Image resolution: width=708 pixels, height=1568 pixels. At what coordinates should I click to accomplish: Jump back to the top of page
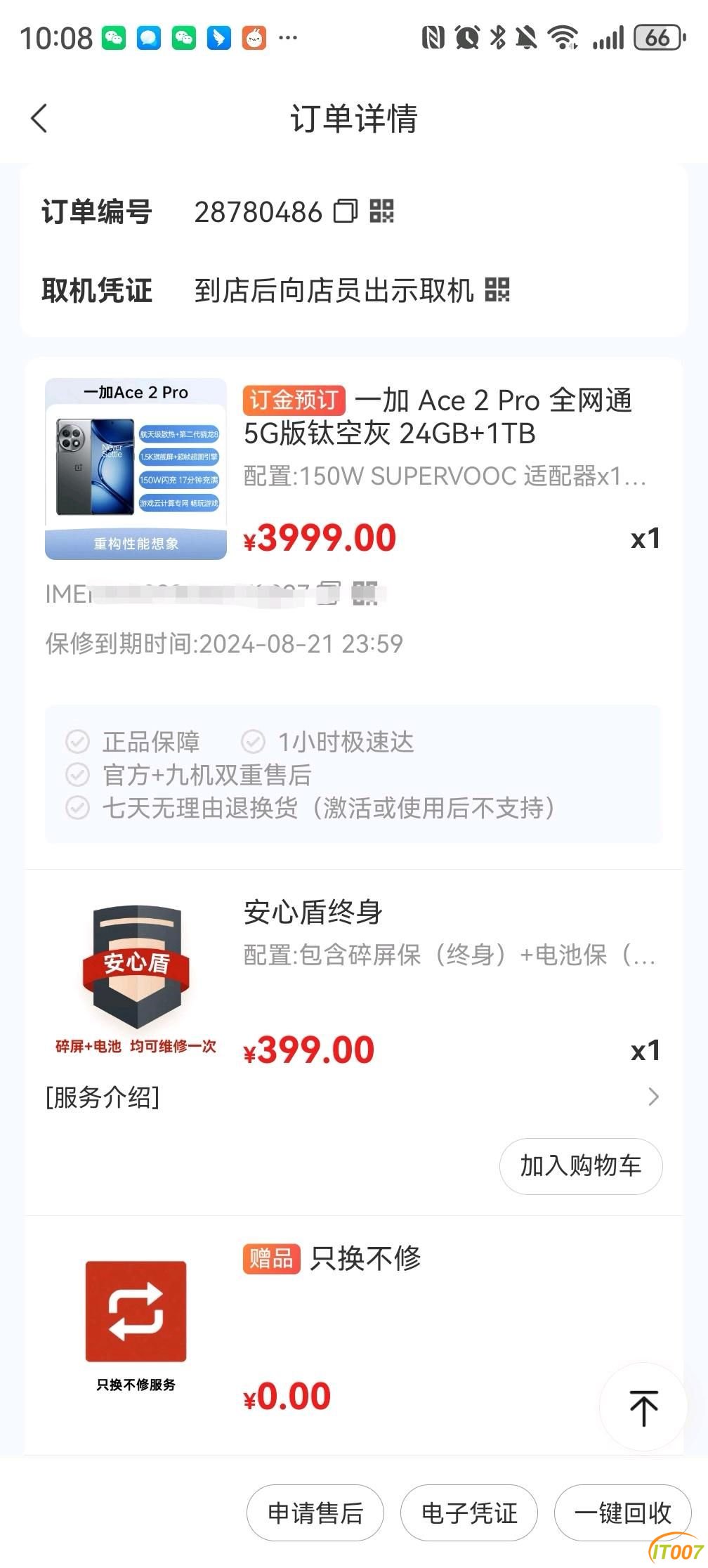[x=643, y=1408]
